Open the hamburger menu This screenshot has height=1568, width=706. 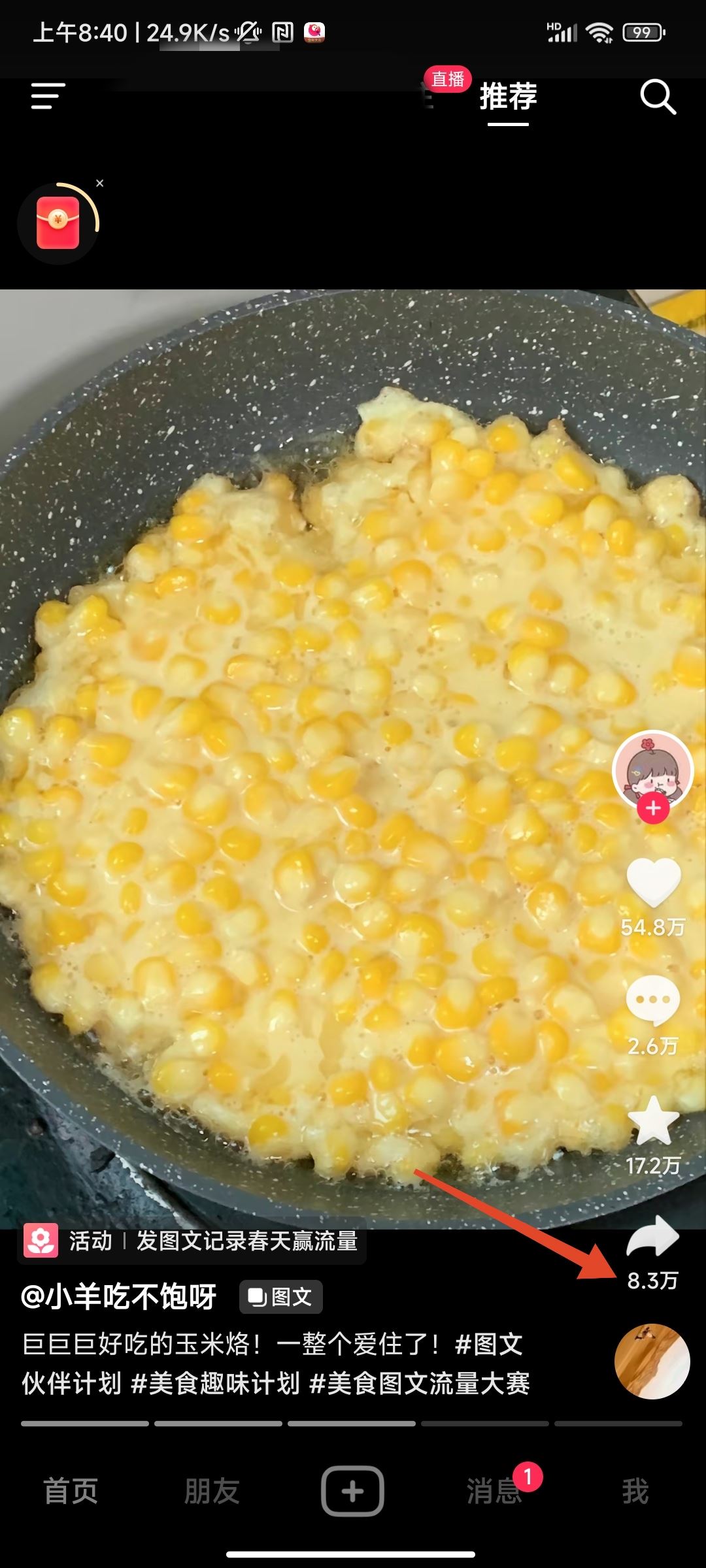pyautogui.click(x=48, y=96)
